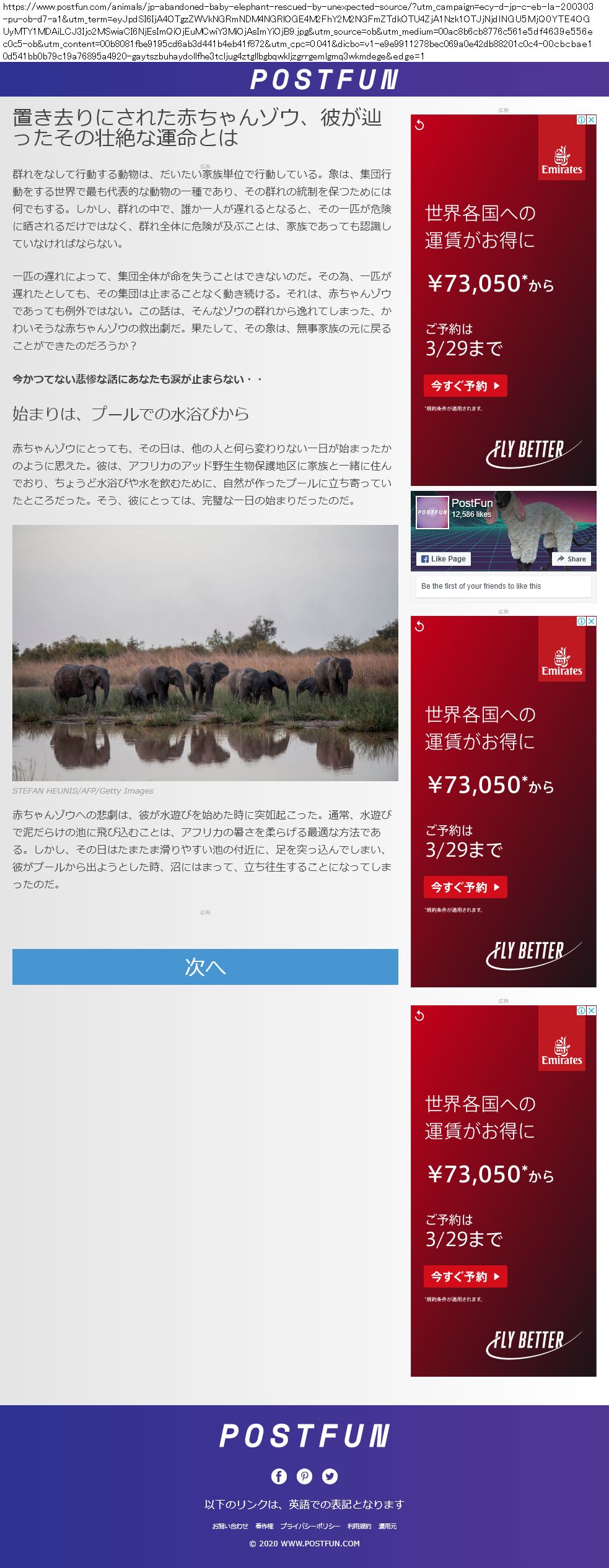Open the 著作権 copyright link

(x=264, y=1526)
